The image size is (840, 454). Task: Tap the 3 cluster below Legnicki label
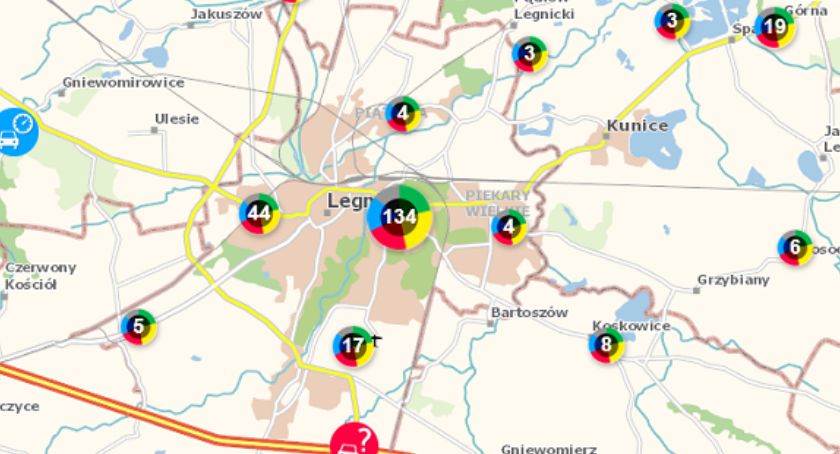coord(529,54)
